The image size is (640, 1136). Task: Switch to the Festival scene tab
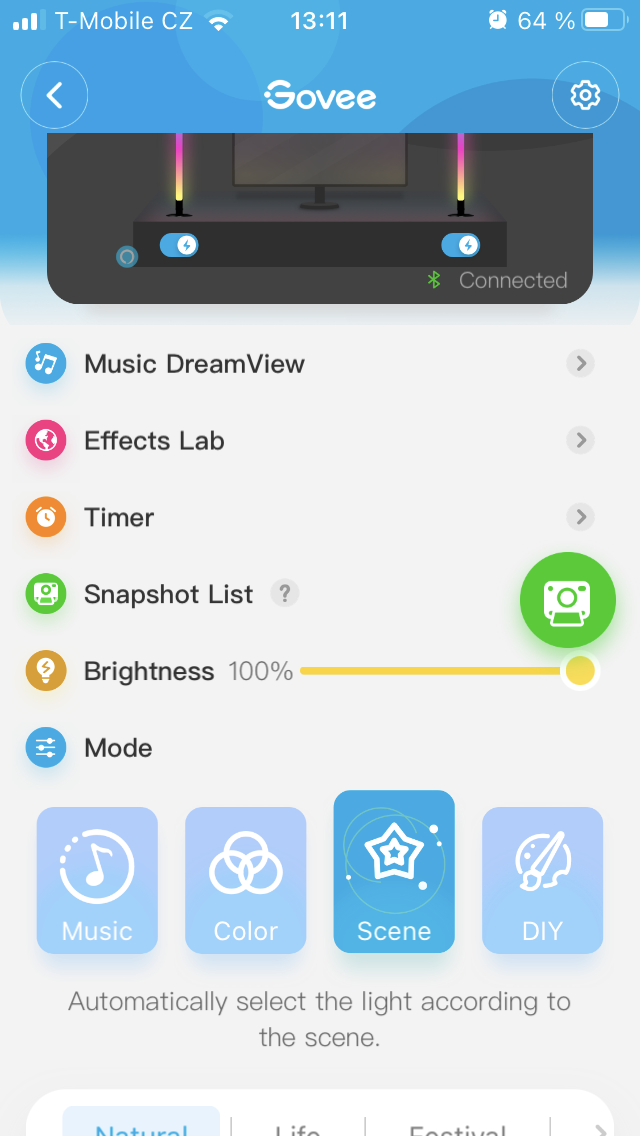(456, 1125)
